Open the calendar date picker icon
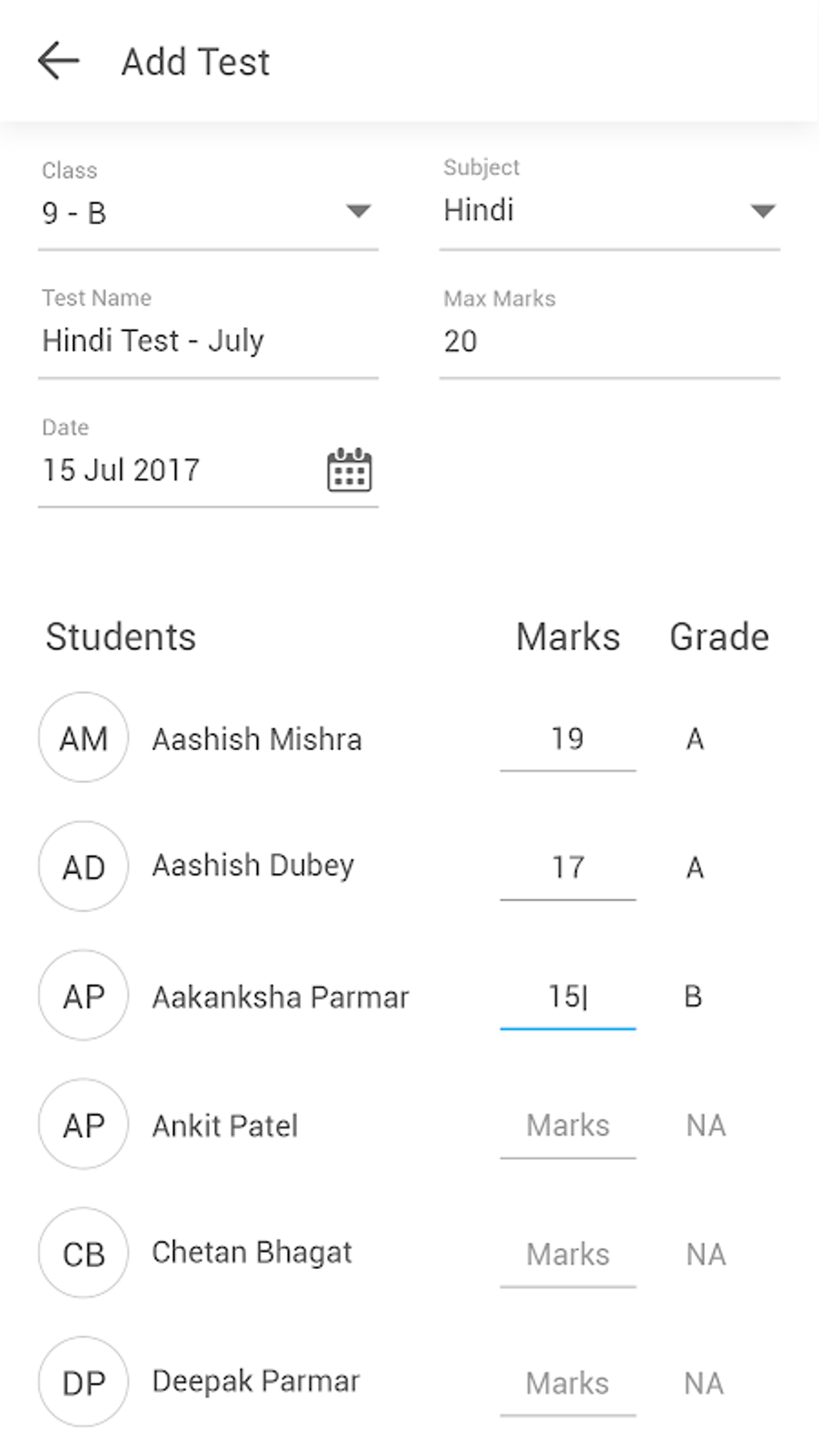This screenshot has width=819, height=1456. click(349, 470)
